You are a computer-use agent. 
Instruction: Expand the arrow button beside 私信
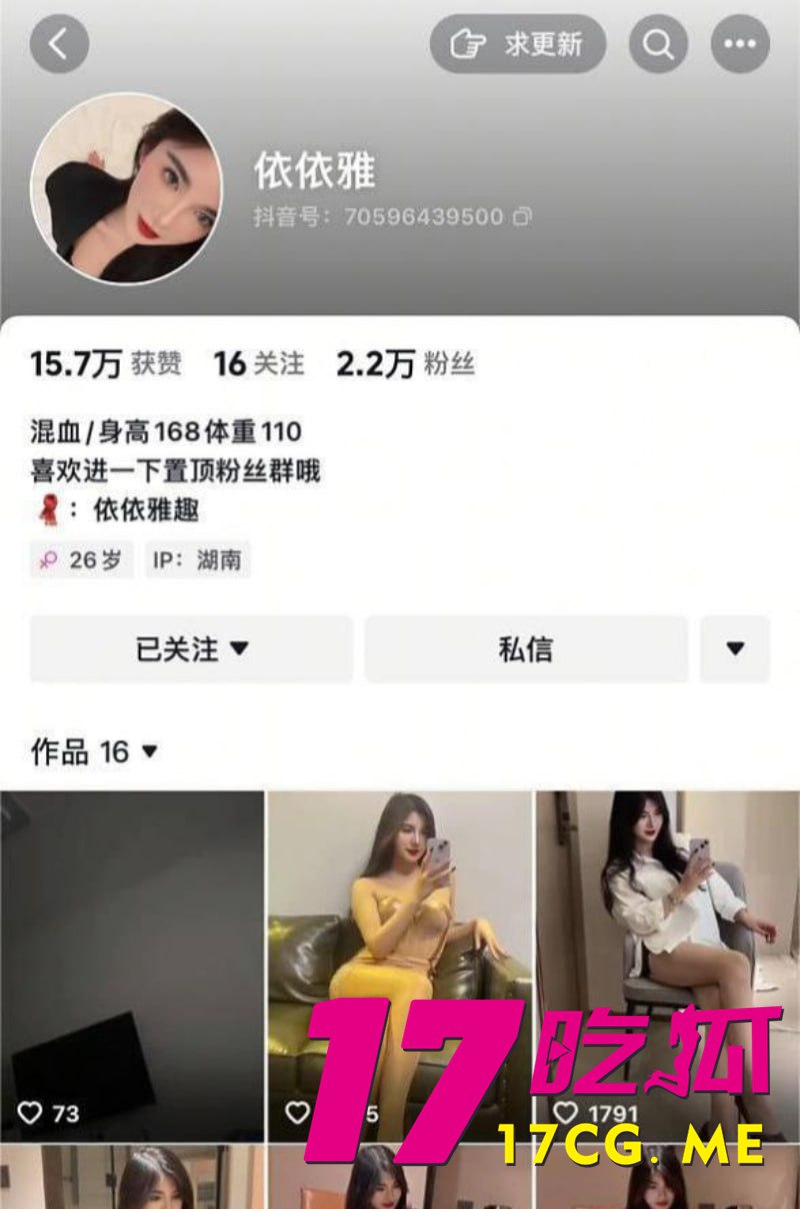pos(735,649)
